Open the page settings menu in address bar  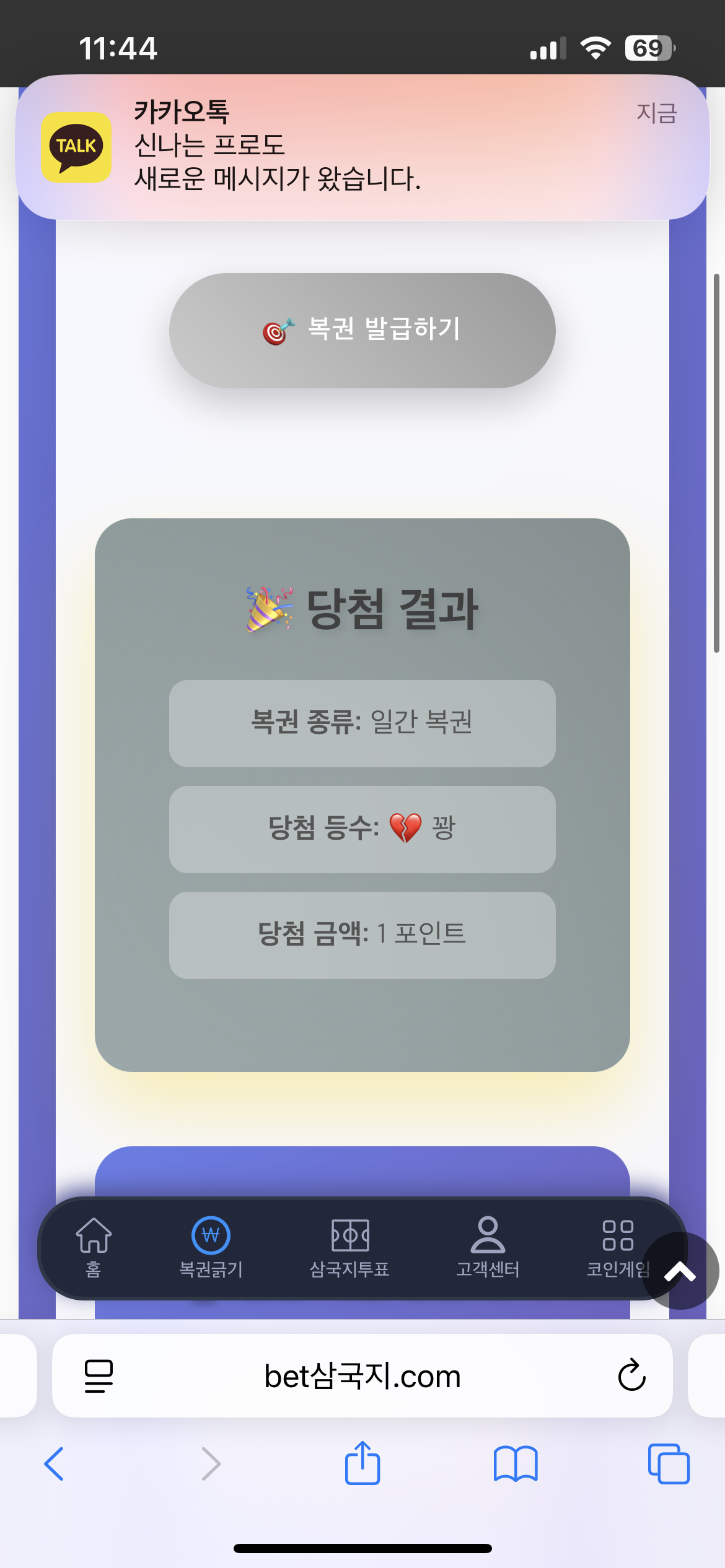pyautogui.click(x=99, y=1376)
